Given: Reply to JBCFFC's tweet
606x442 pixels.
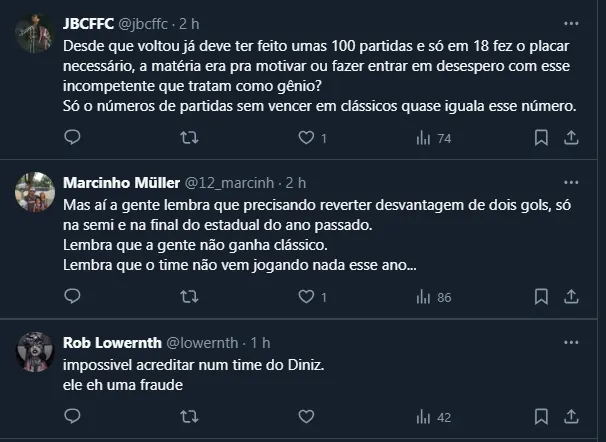Looking at the screenshot, I should (x=71, y=138).
